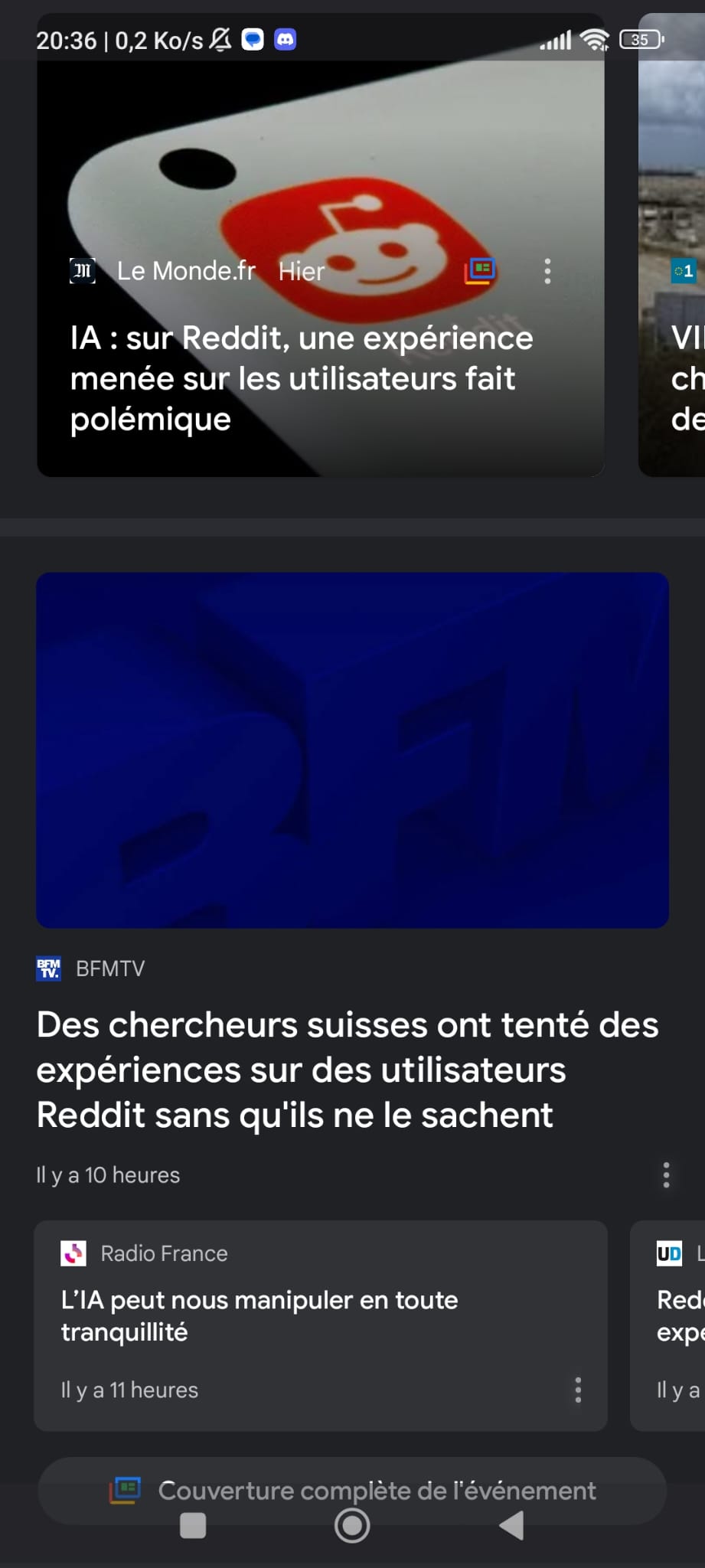Open overflow menu on Le Monde card
Screen dimensions: 705x1568
[547, 271]
